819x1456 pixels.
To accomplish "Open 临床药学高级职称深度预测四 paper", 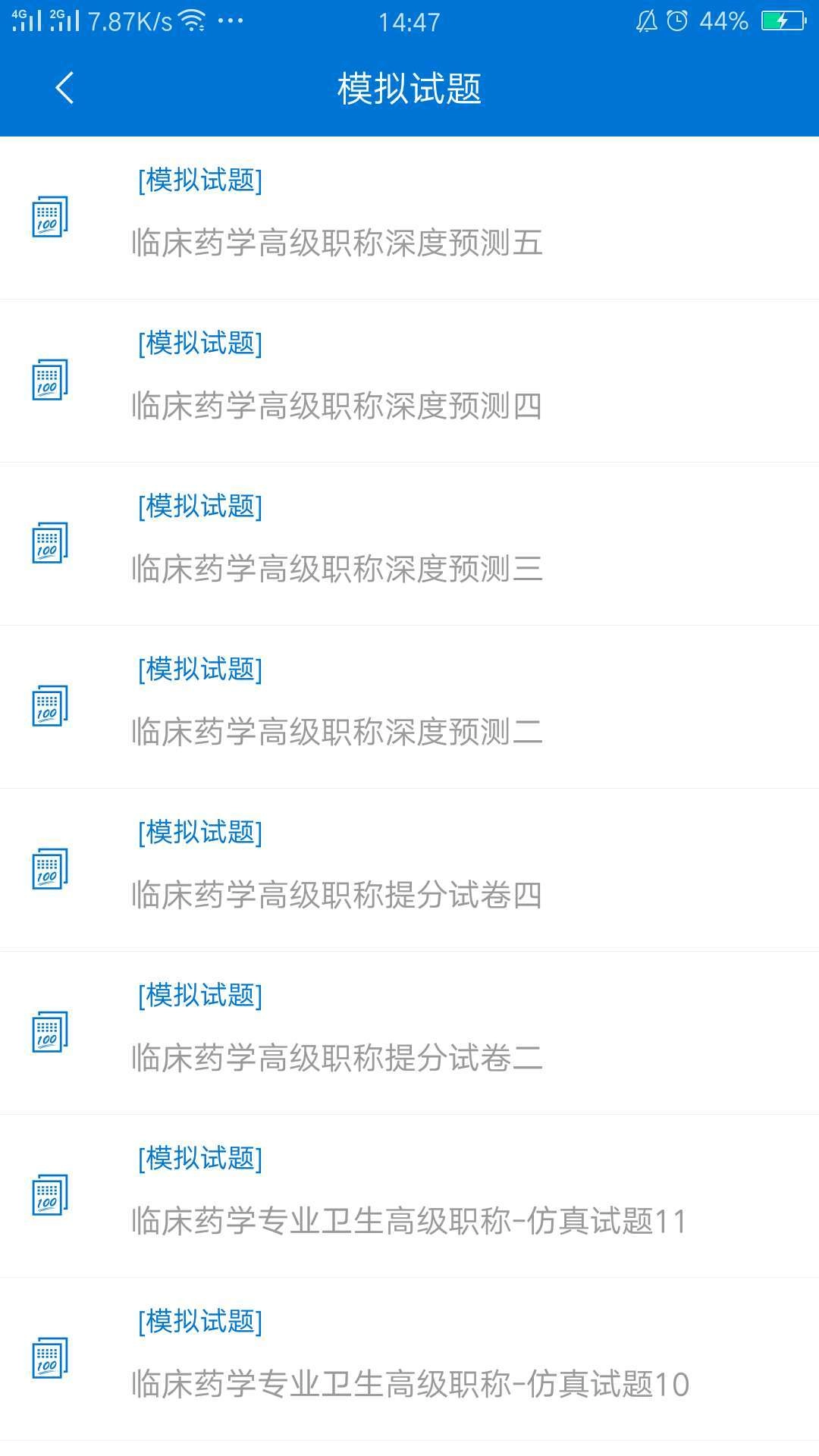I will click(x=336, y=406).
